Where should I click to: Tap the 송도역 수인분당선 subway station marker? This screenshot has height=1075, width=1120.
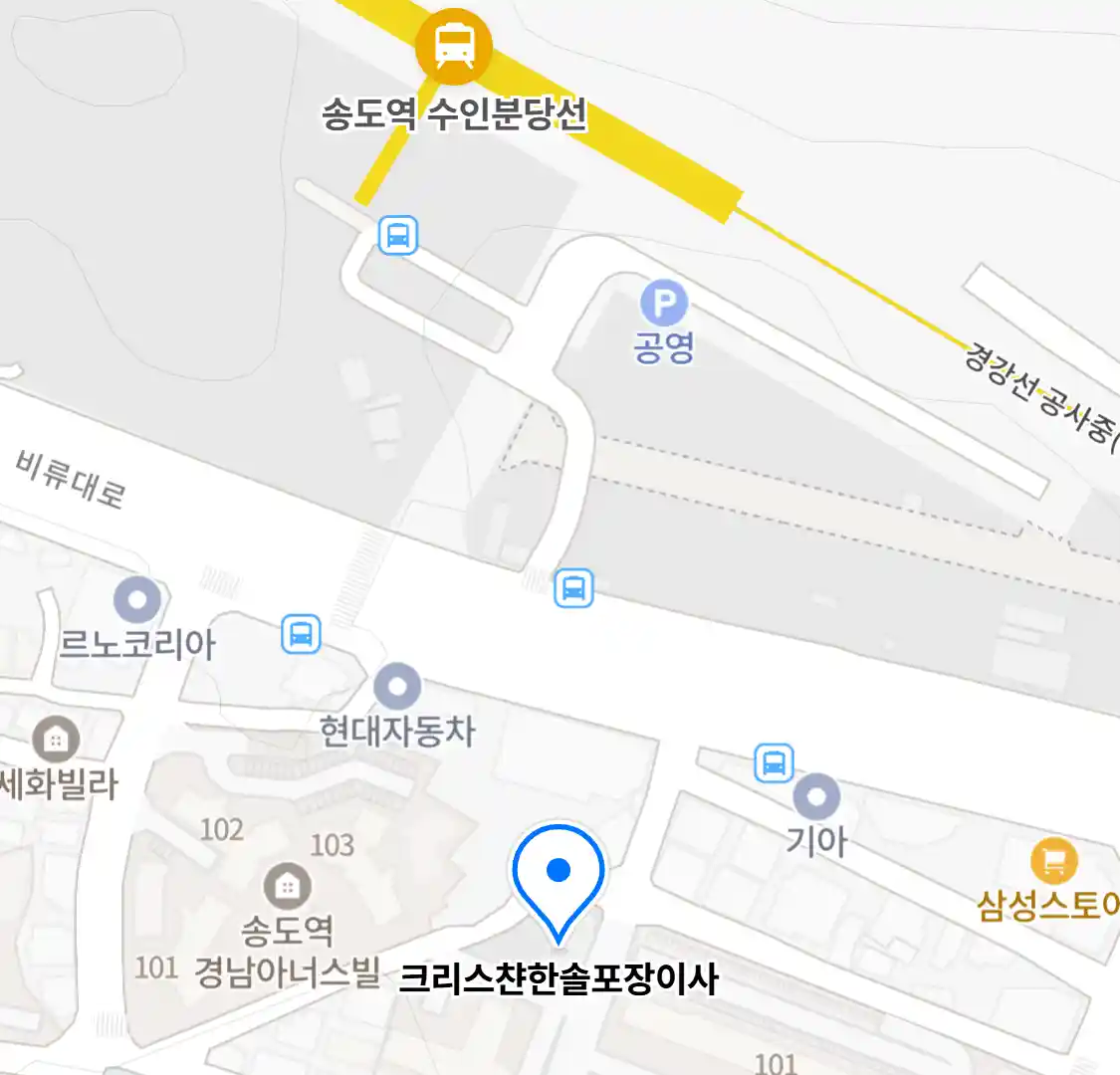(454, 47)
